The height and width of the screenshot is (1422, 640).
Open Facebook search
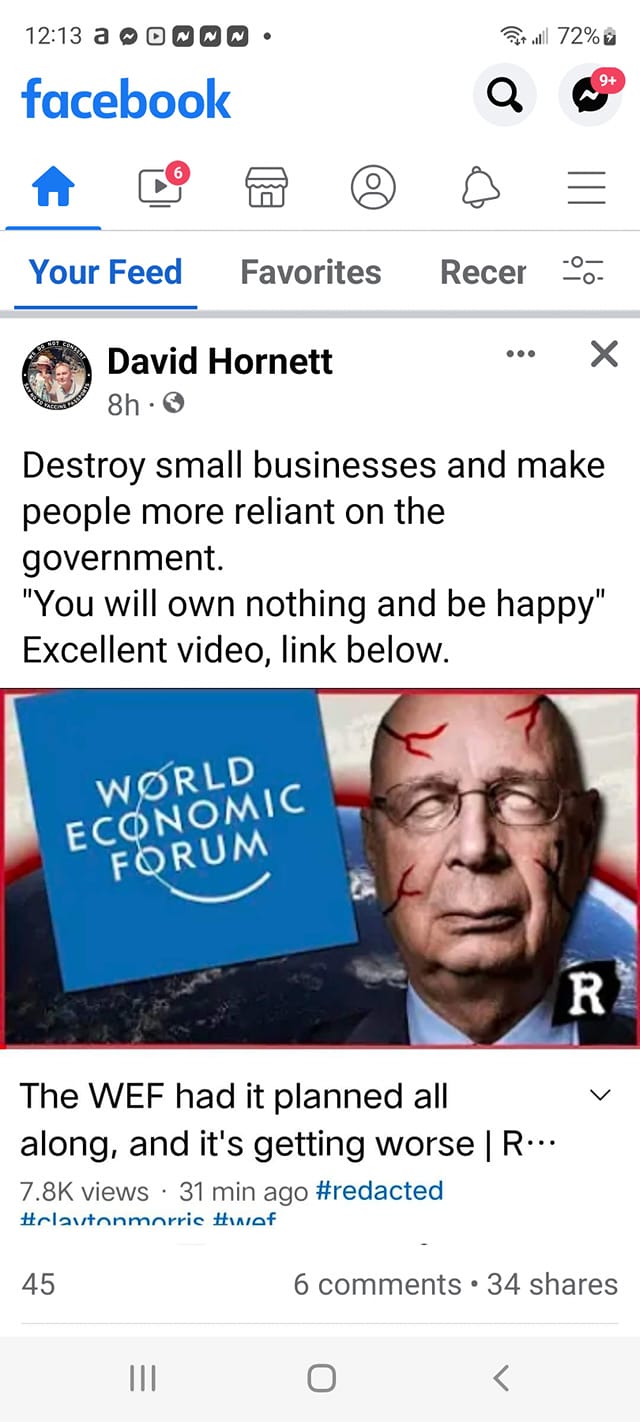(504, 95)
